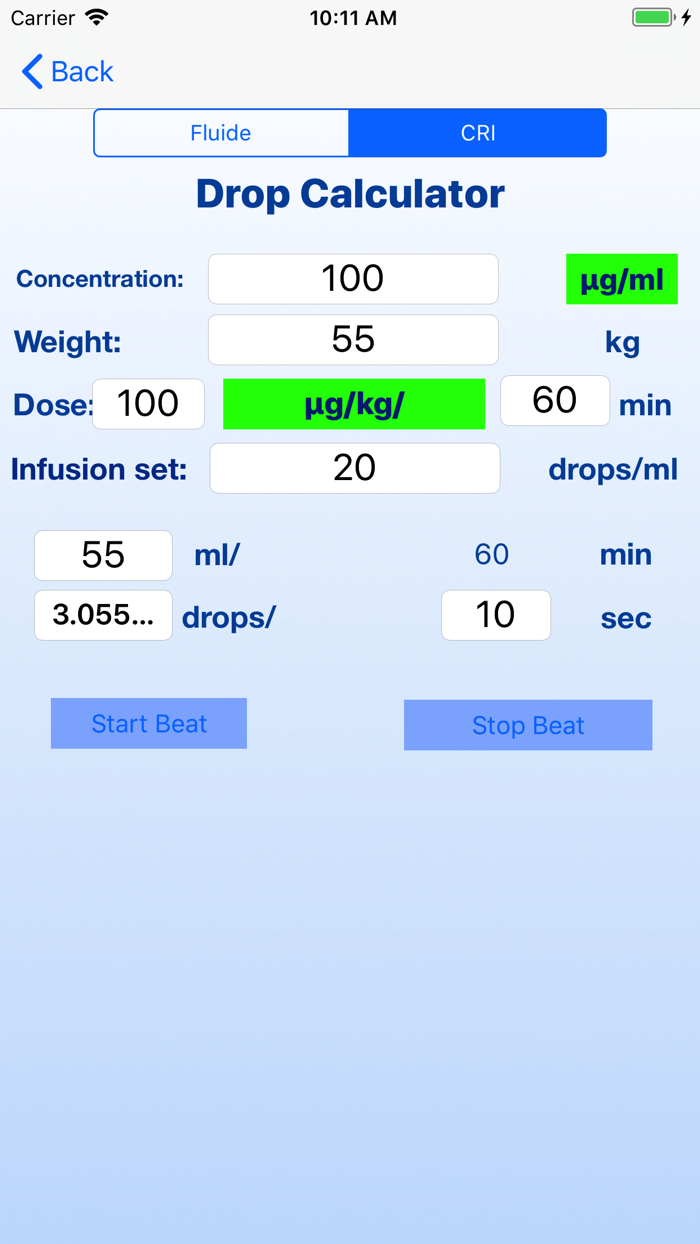Edit the Infusion set drops/ml field

tap(354, 468)
